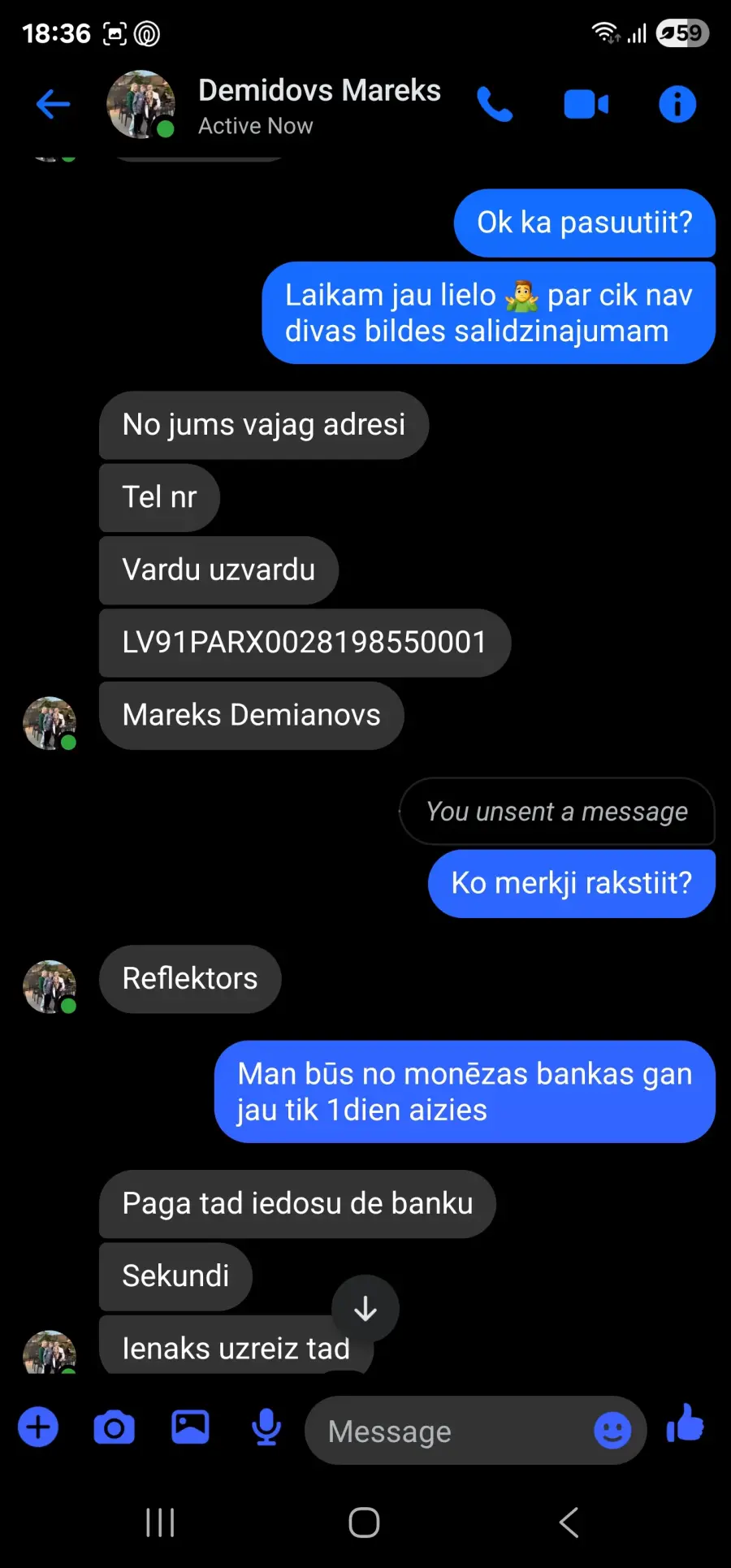The image size is (731, 1568).
Task: Open the camera to take a photo
Action: tap(115, 1427)
